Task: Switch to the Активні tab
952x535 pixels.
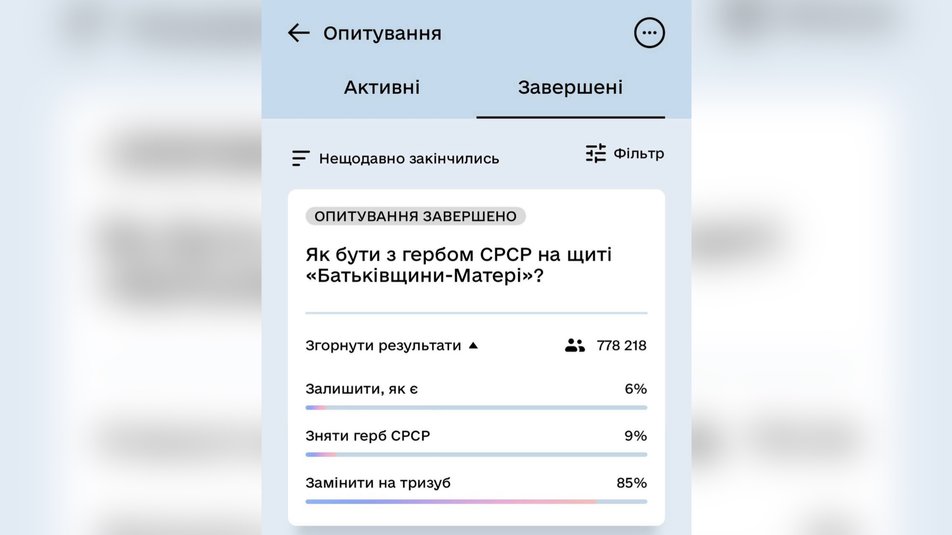Action: pos(382,87)
